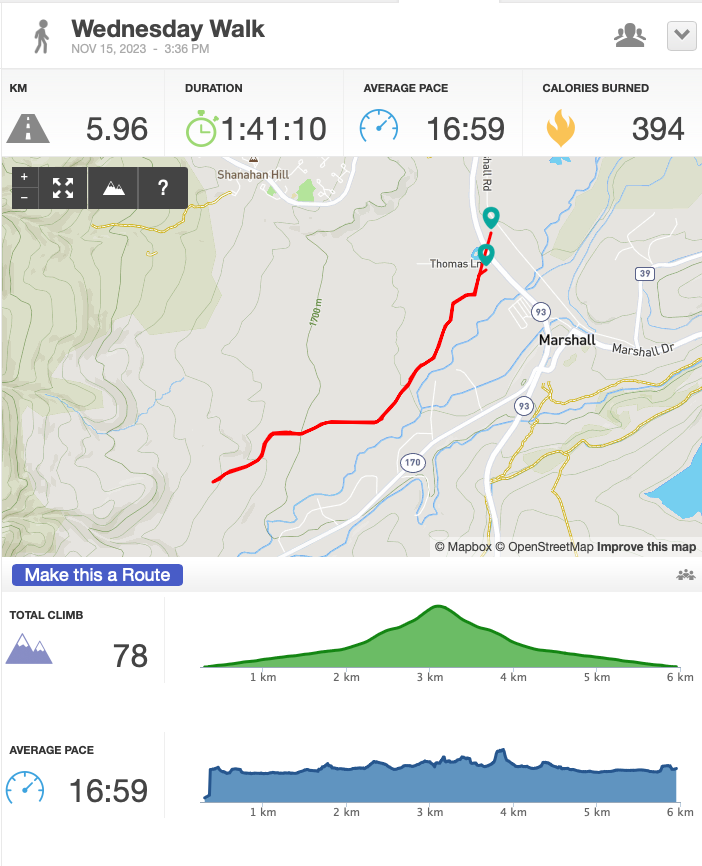Open the dropdown arrow beside the workout title
Image resolution: width=702 pixels, height=866 pixels.
pyautogui.click(x=681, y=36)
